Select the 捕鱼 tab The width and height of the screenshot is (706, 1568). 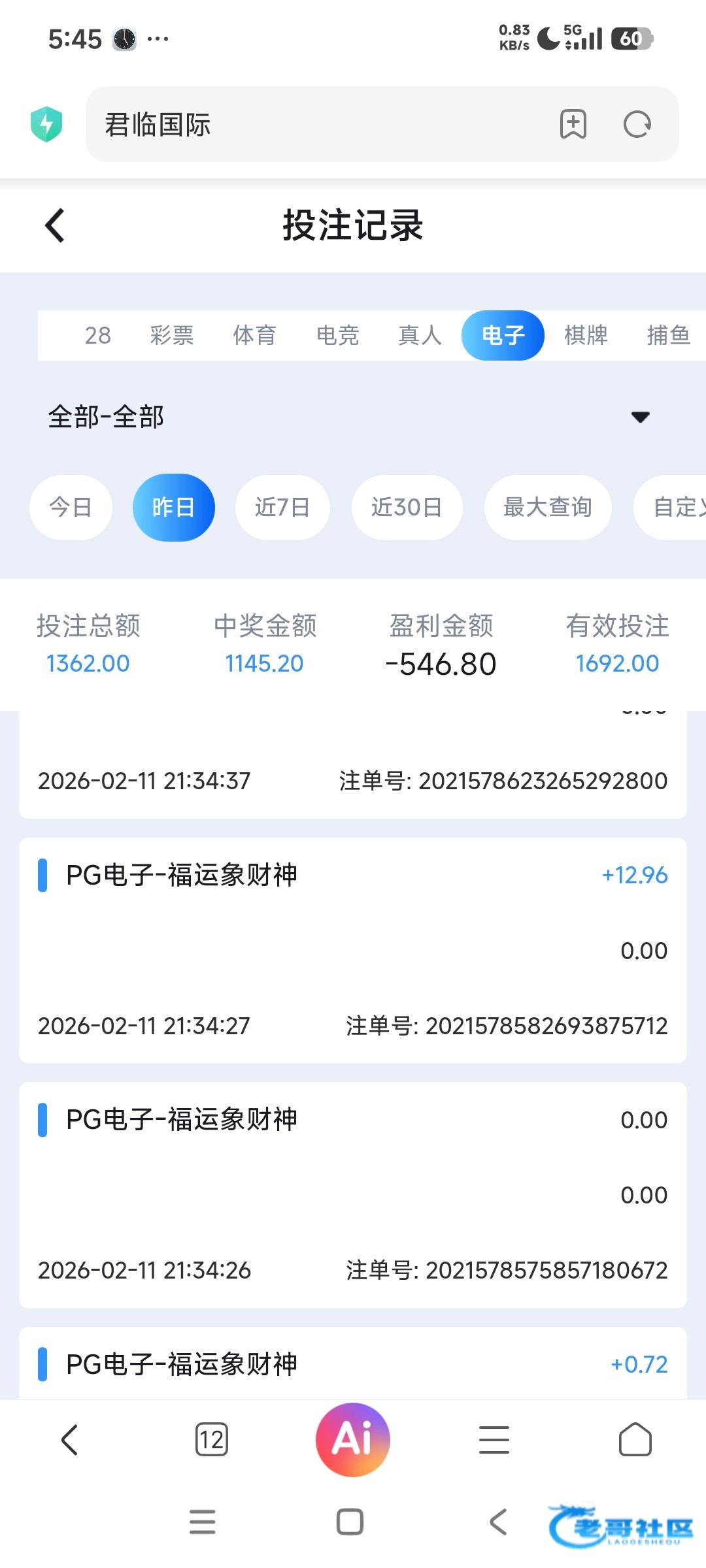668,335
